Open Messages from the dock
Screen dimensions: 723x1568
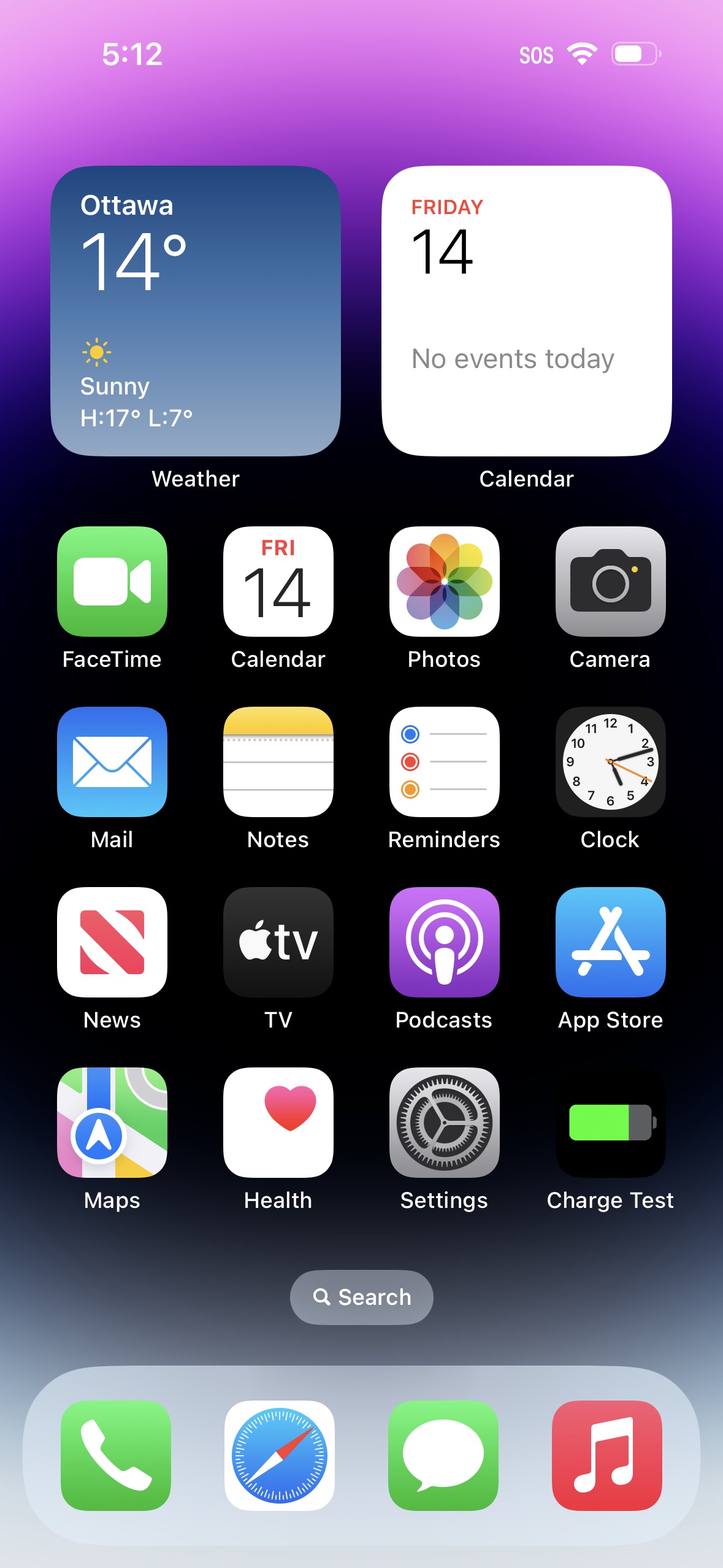pyautogui.click(x=443, y=1455)
